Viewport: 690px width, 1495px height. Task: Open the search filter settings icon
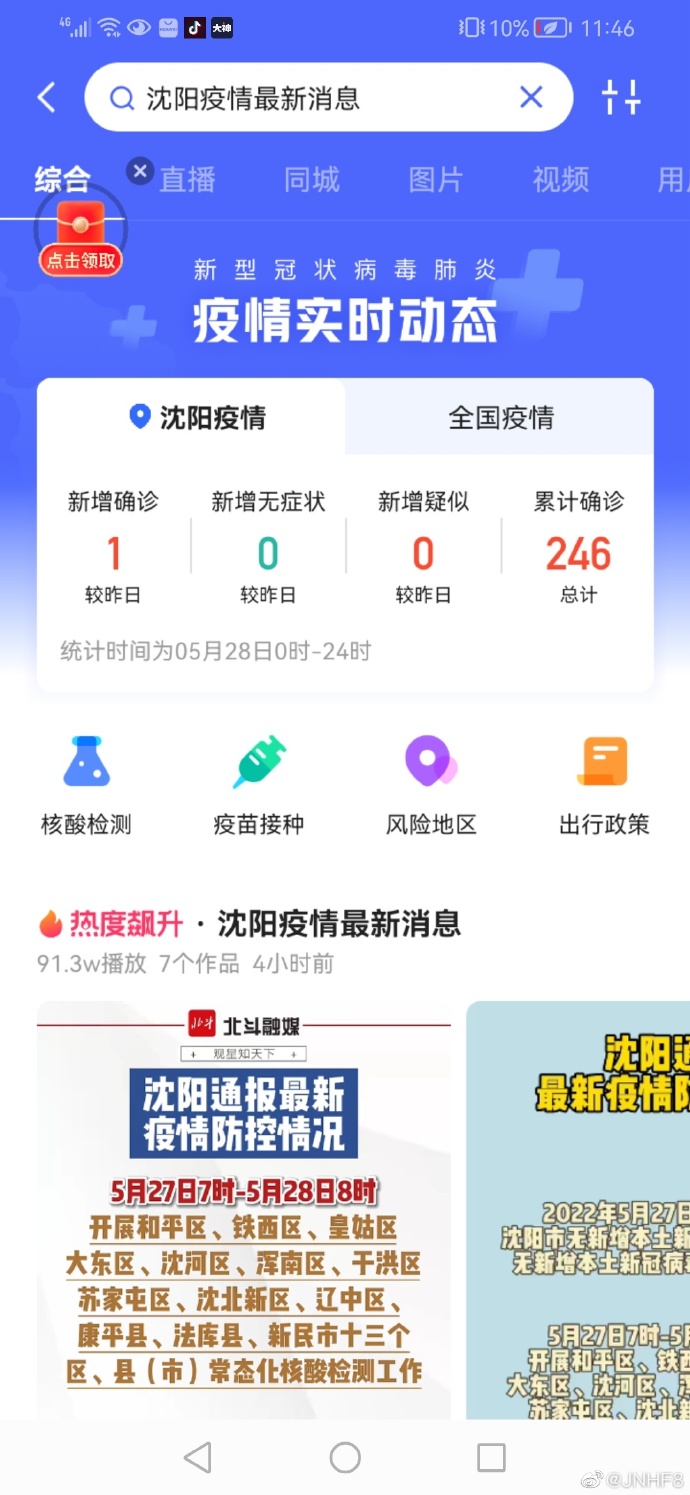(621, 98)
